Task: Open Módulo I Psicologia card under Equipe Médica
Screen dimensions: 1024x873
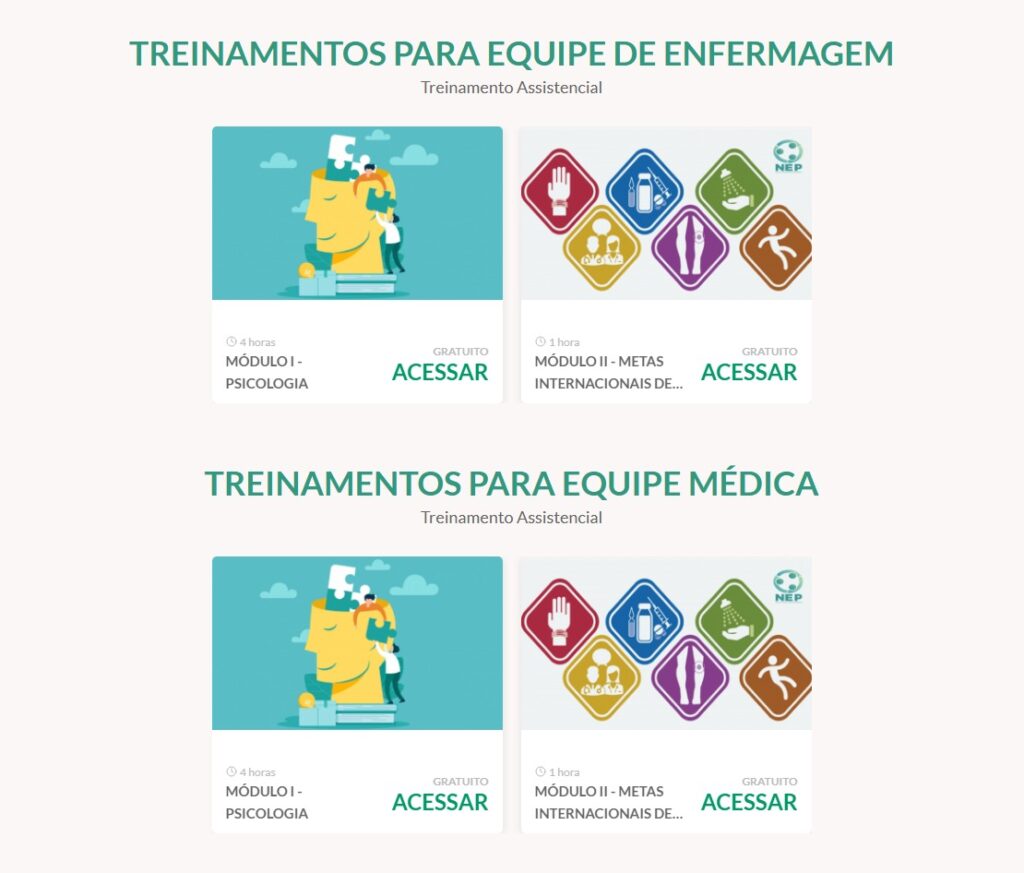Action: click(357, 643)
